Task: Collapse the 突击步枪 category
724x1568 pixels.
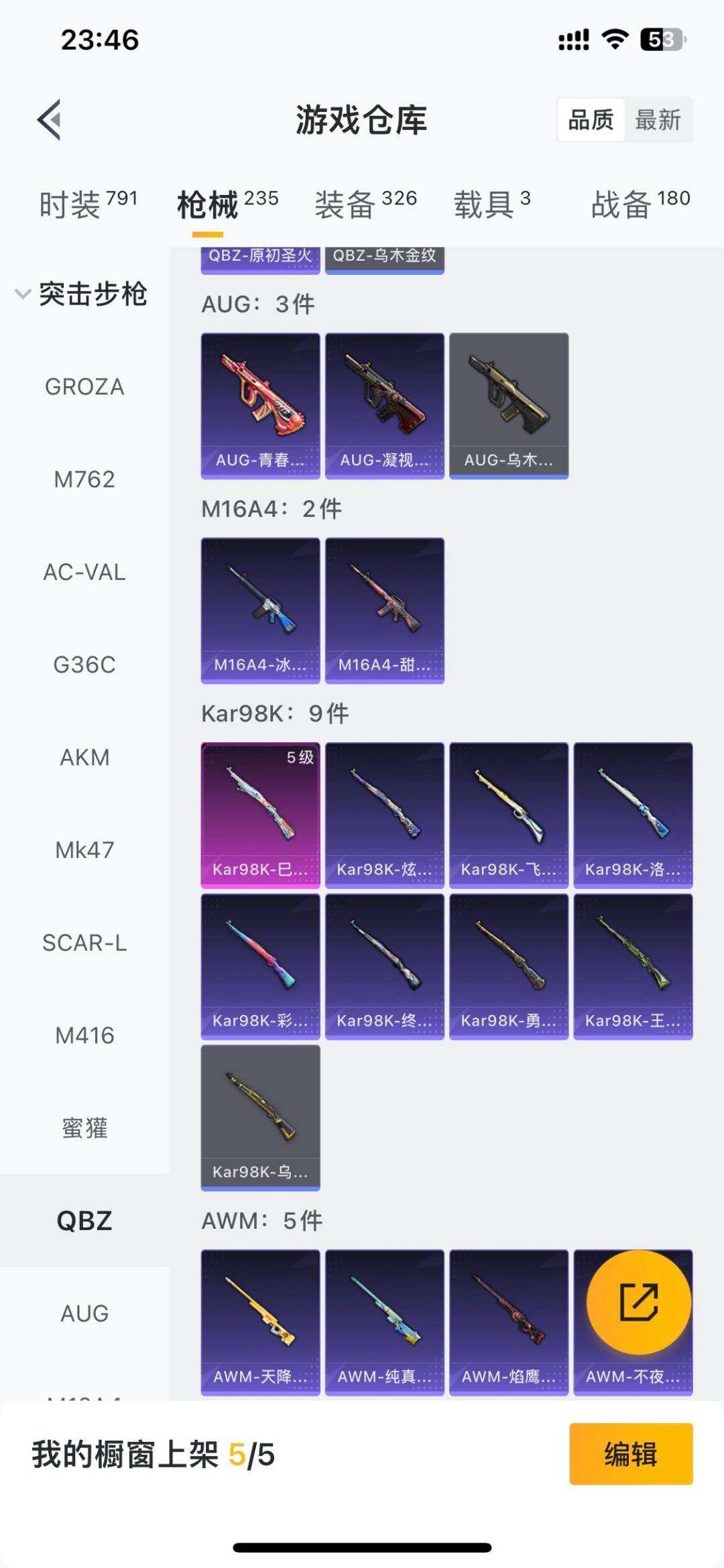Action: (82, 294)
